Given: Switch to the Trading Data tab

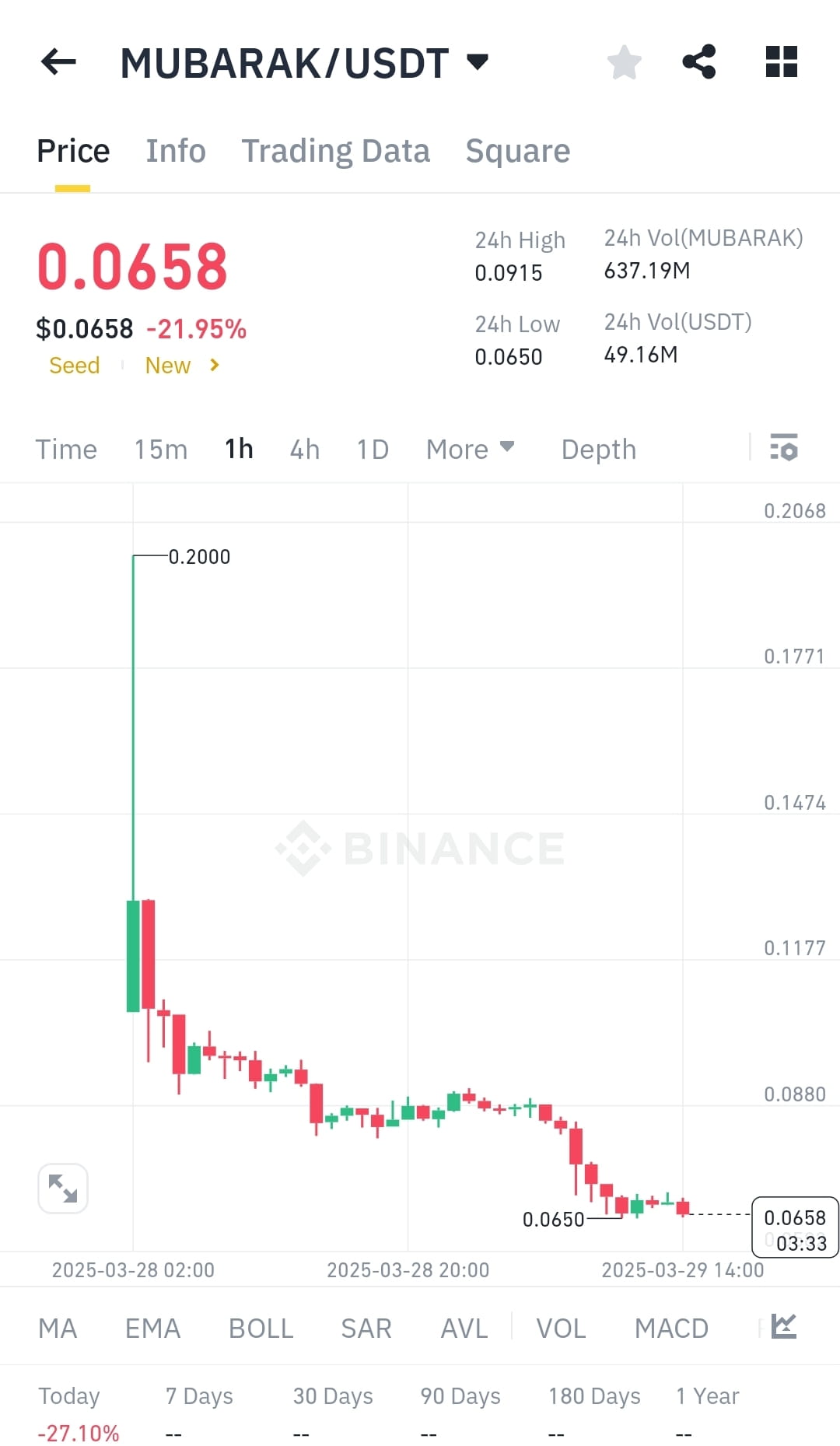Looking at the screenshot, I should pyautogui.click(x=336, y=150).
